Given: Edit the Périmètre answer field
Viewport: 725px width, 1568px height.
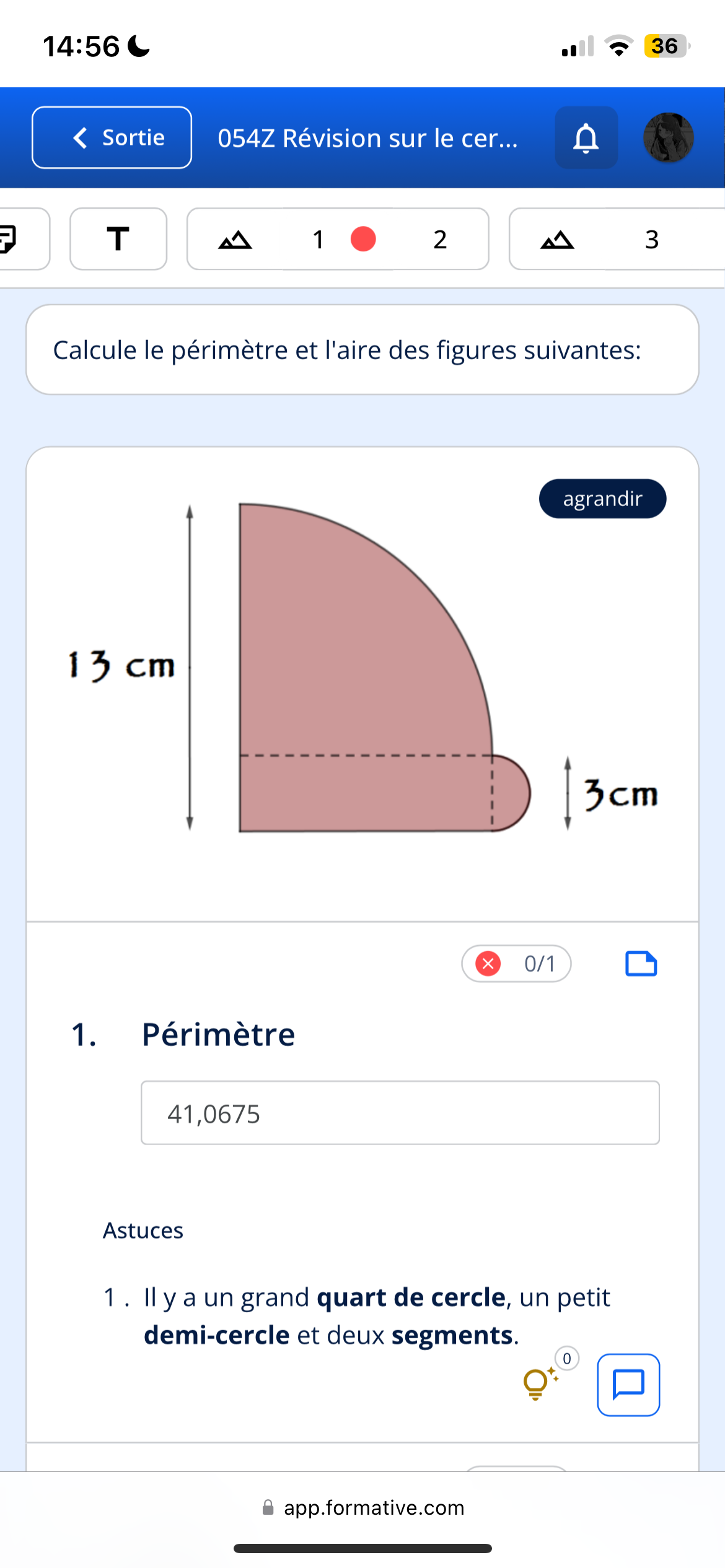Looking at the screenshot, I should pyautogui.click(x=400, y=1113).
